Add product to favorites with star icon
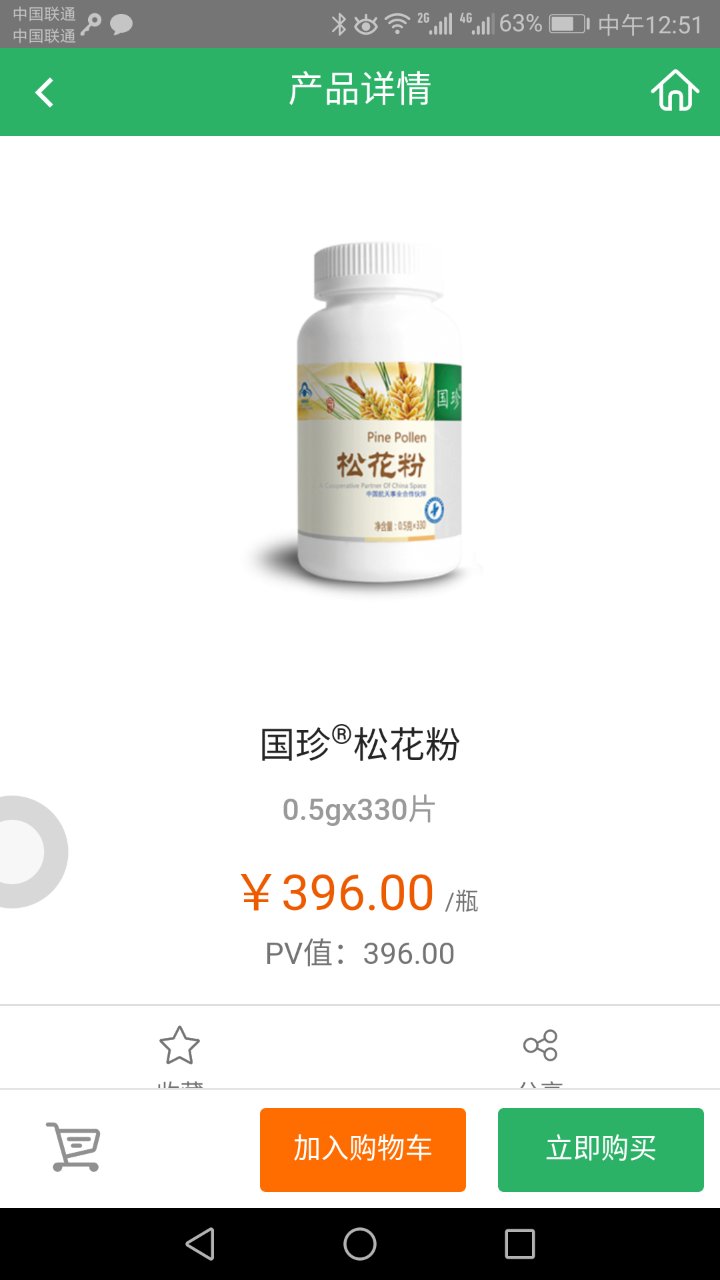 pos(180,1048)
